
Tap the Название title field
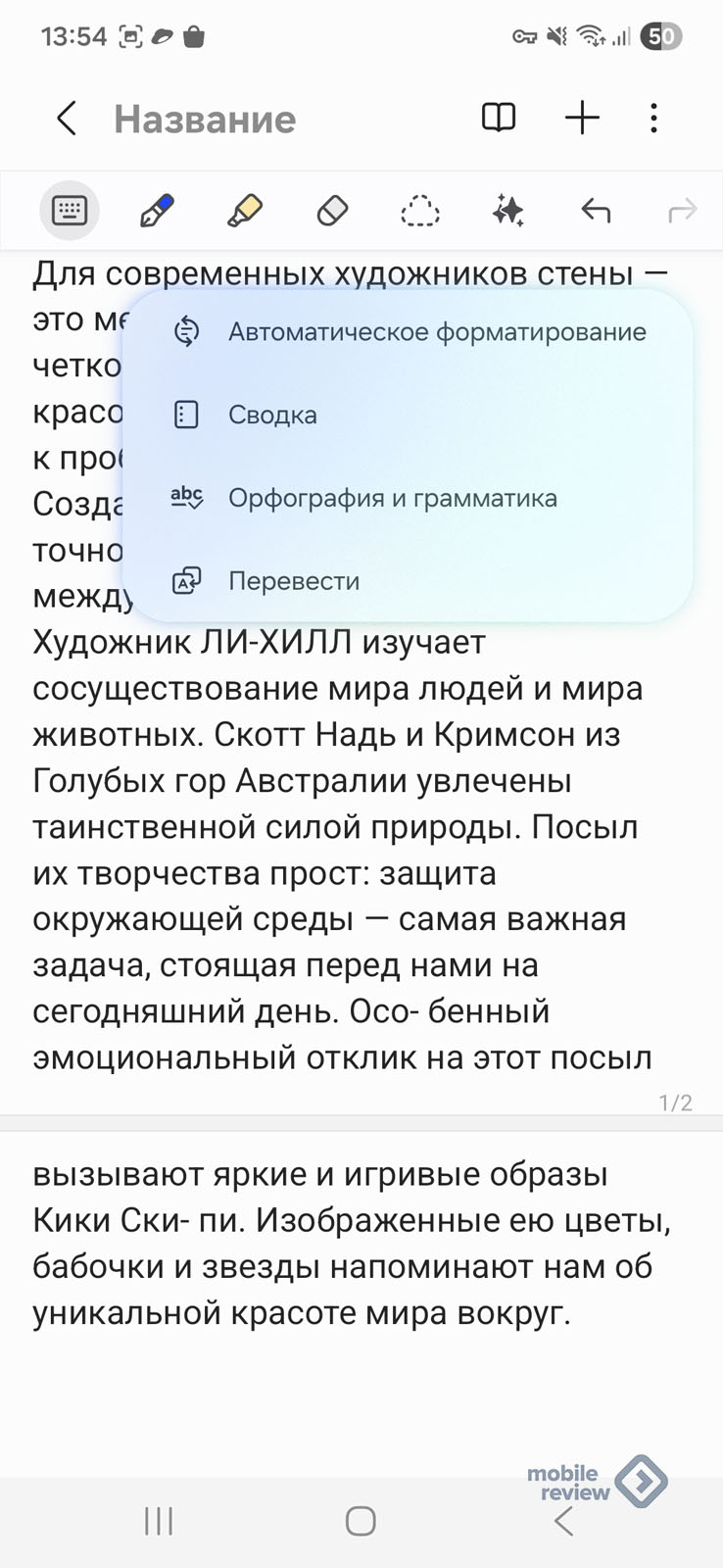click(x=205, y=120)
